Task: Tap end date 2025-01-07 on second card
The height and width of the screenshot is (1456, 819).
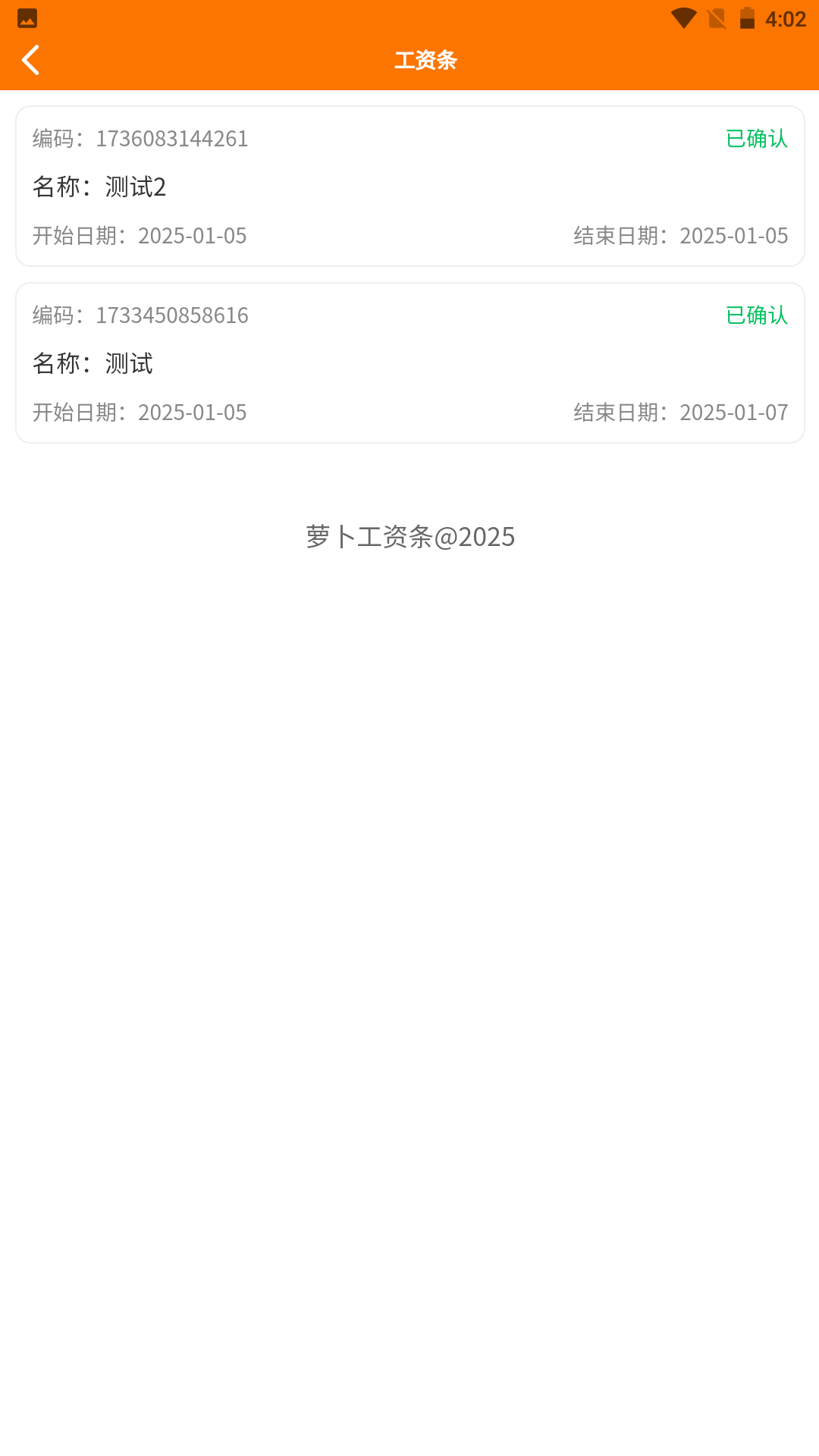Action: [x=681, y=412]
